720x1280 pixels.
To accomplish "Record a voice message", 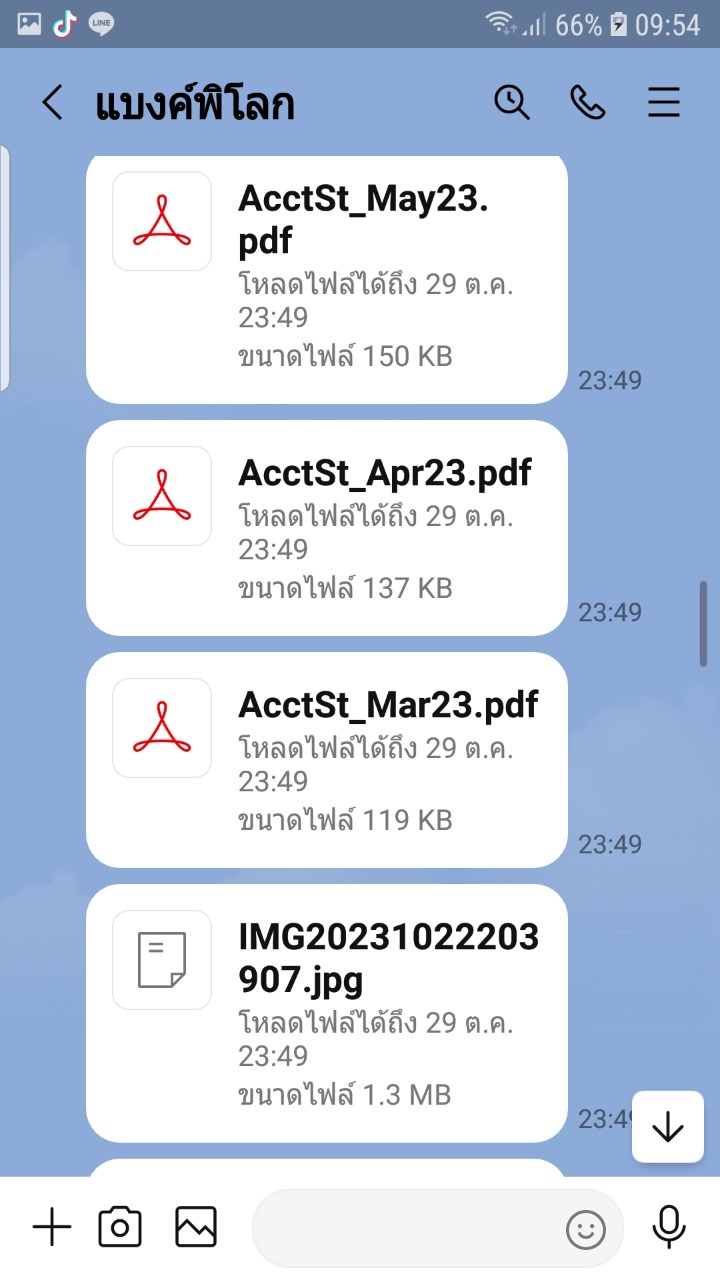I will 668,1227.
